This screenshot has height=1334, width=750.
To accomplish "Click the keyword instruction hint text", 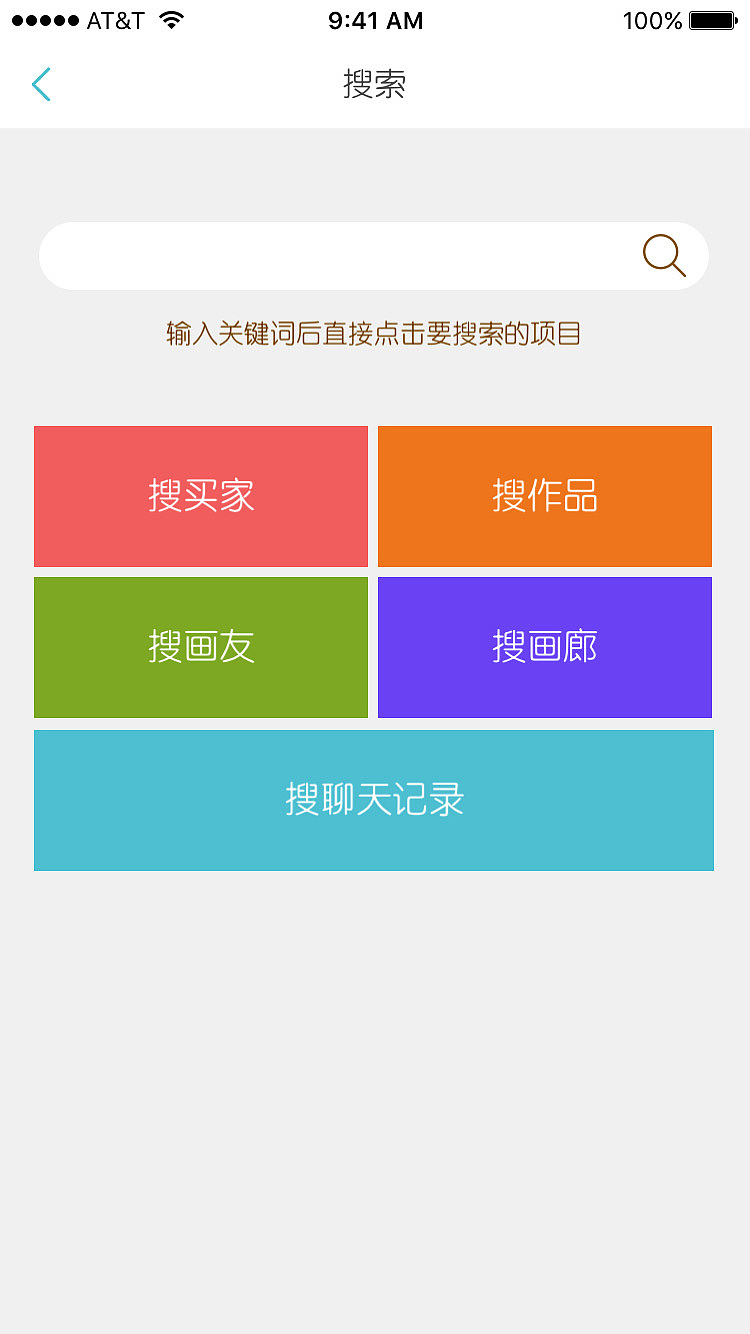I will pos(374,333).
